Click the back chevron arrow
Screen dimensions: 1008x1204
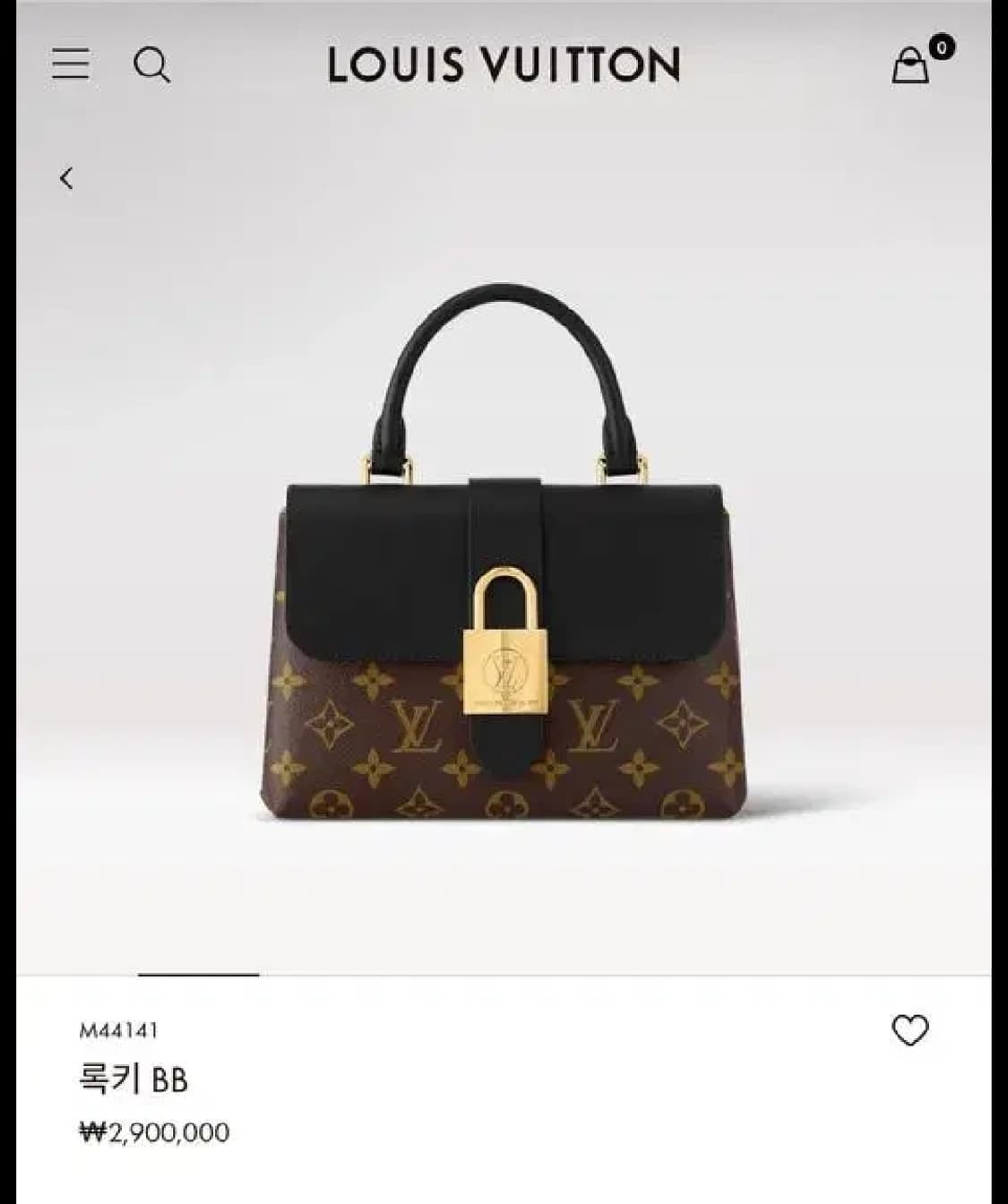[64, 178]
